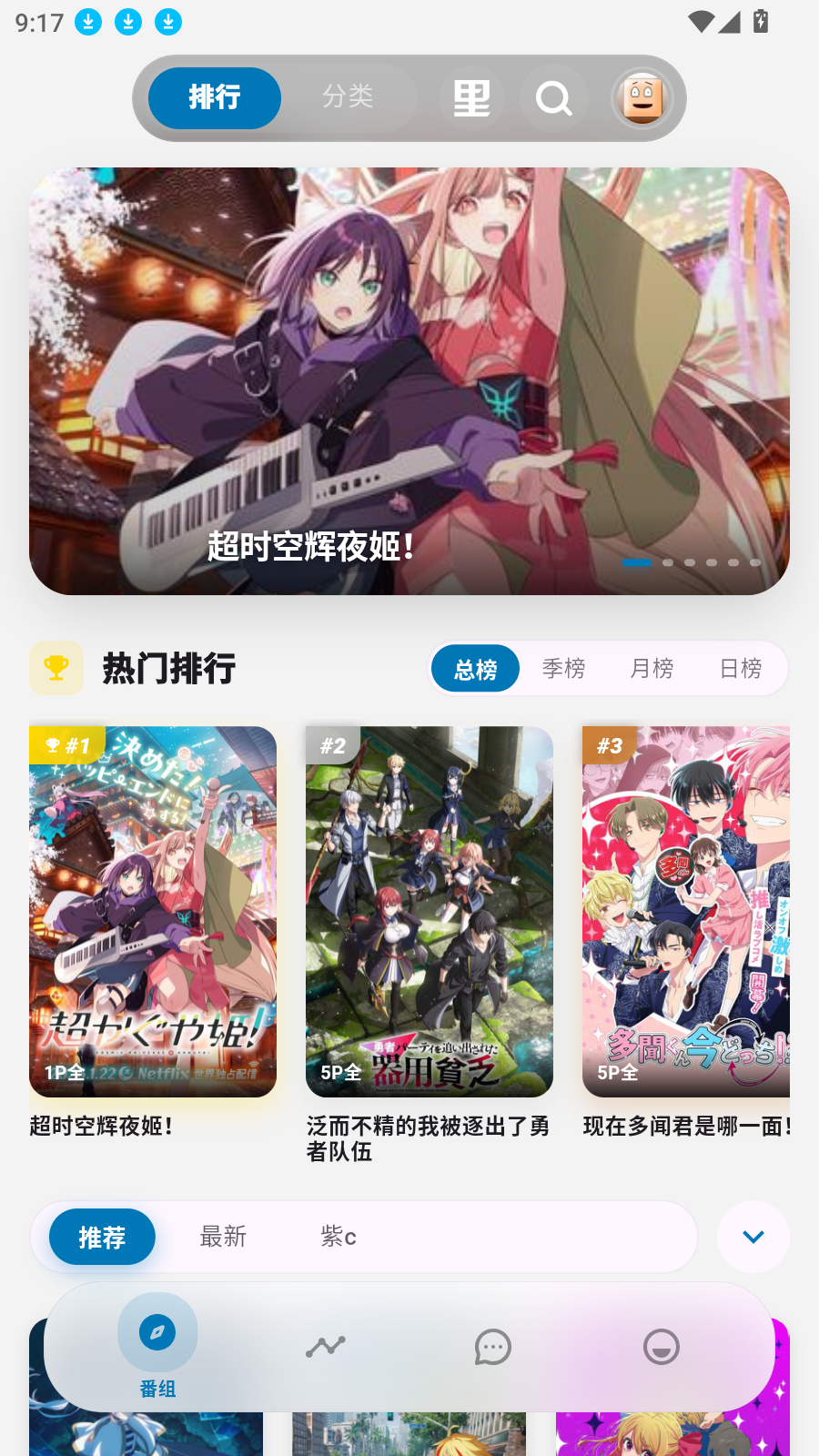The image size is (819, 1456).
Task: Switch ranking to 季榜
Action: (563, 668)
